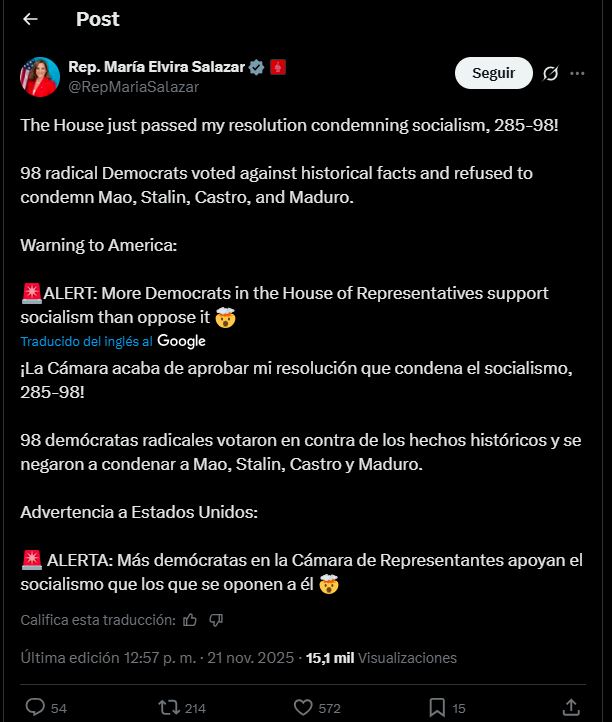Repost this post

coord(170,707)
